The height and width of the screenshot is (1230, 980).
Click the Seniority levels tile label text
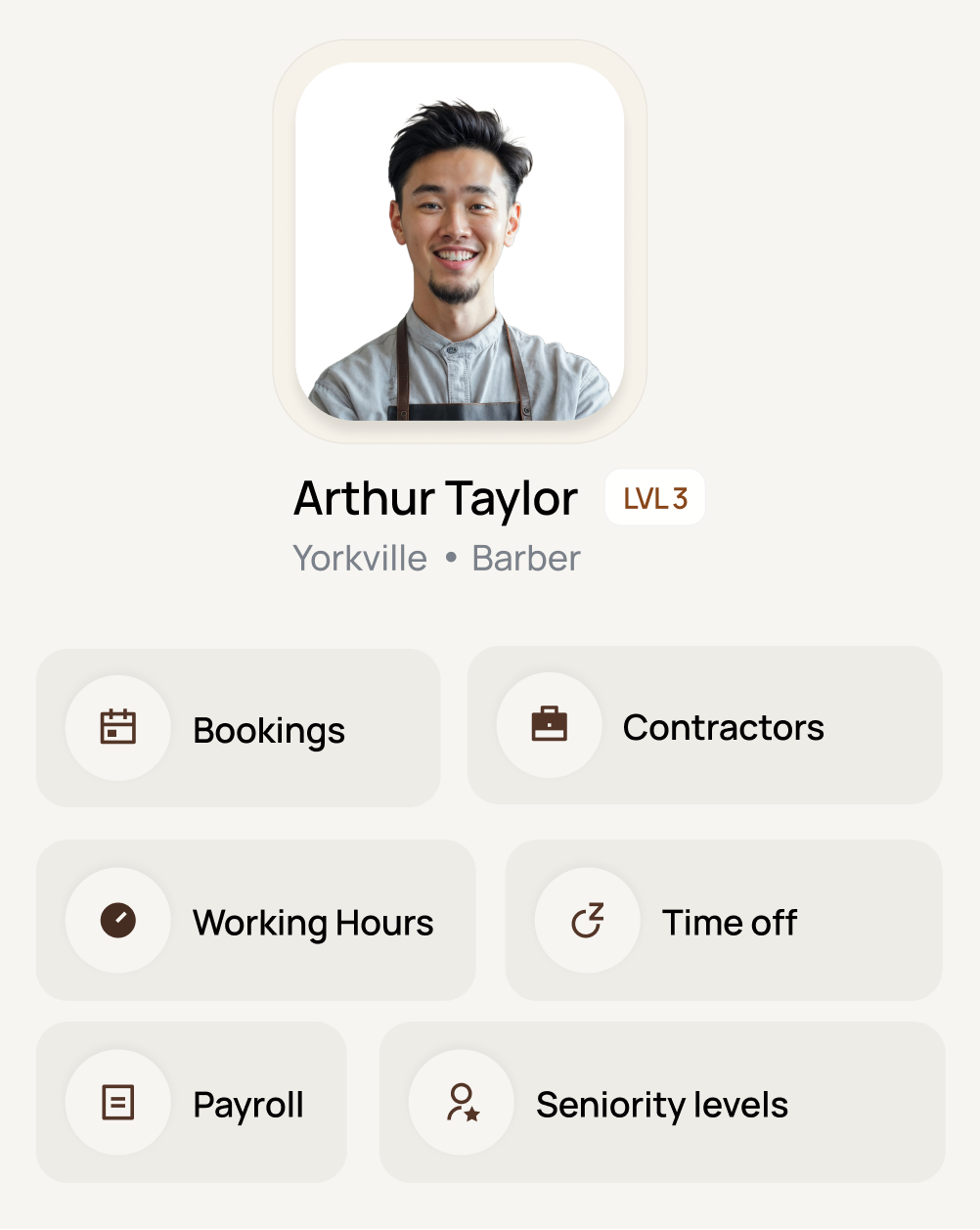pyautogui.click(x=661, y=1105)
